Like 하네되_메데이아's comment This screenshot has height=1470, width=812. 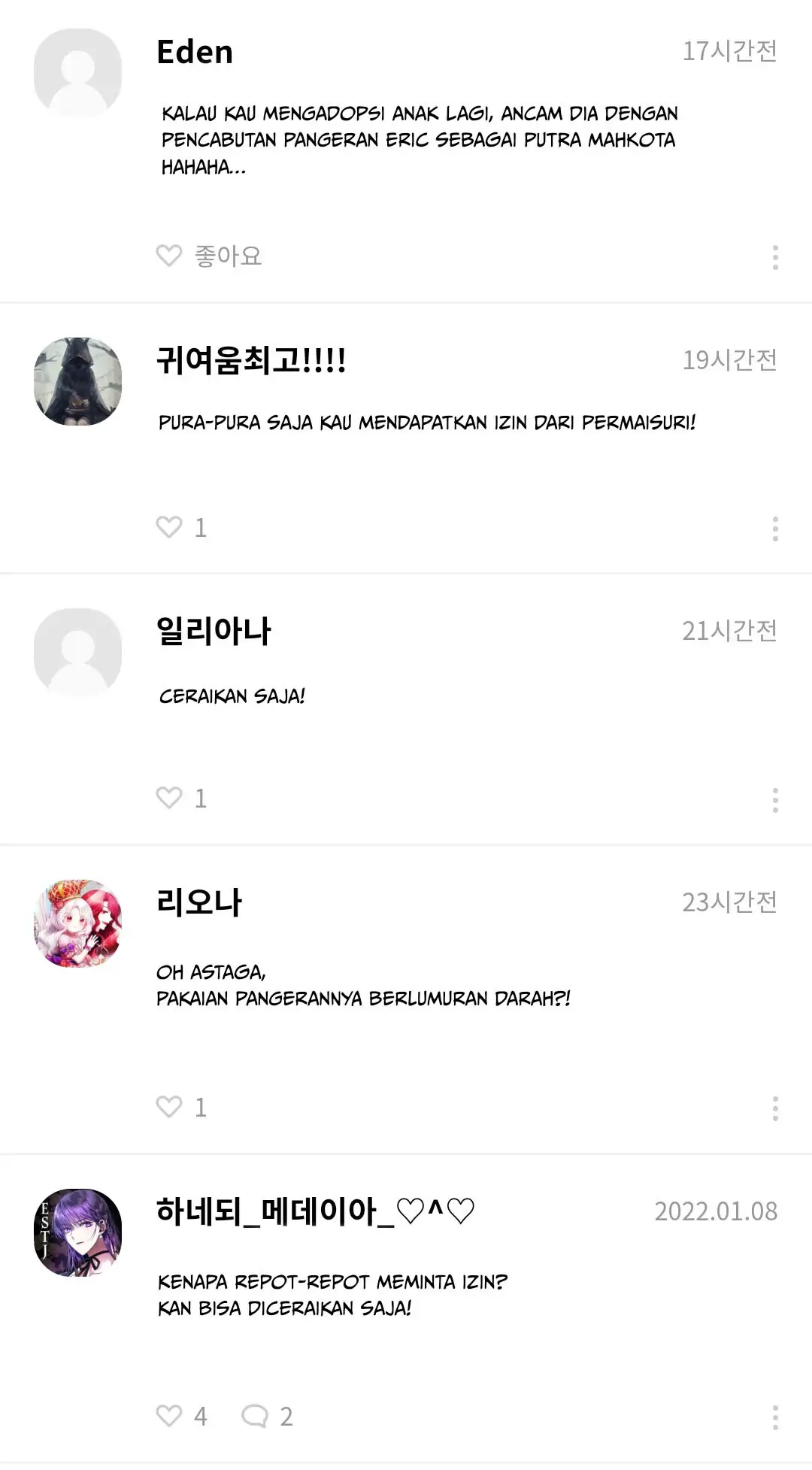(169, 1416)
